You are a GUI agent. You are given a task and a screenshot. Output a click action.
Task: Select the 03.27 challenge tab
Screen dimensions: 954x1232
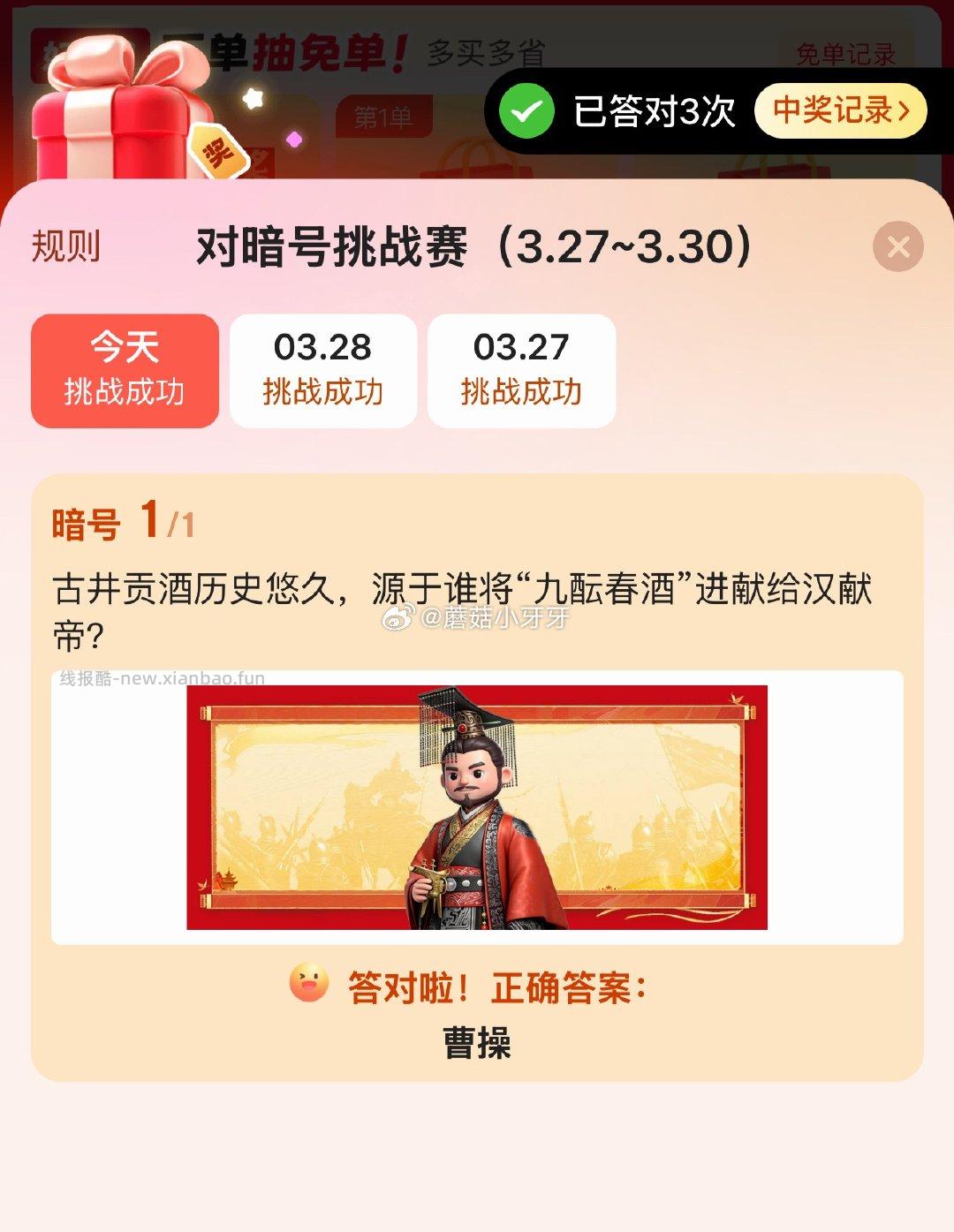[519, 371]
